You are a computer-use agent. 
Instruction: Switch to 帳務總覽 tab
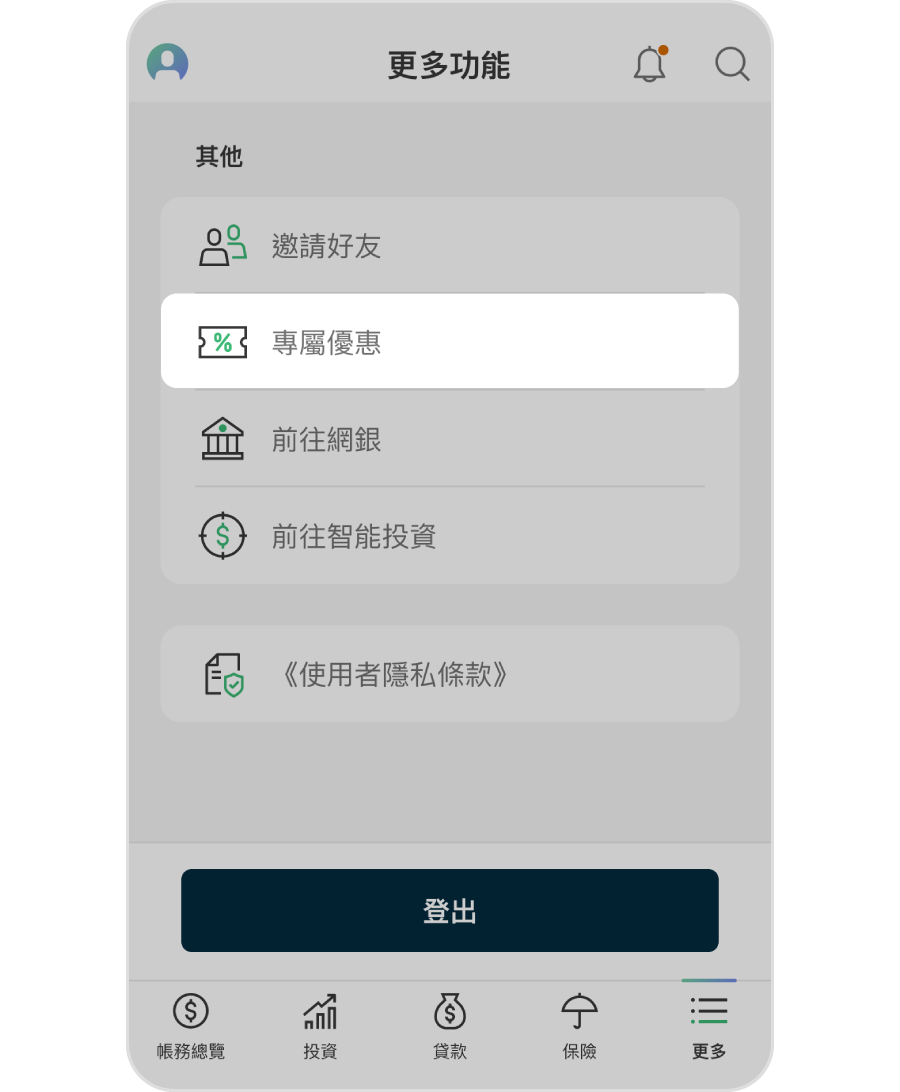click(191, 1026)
